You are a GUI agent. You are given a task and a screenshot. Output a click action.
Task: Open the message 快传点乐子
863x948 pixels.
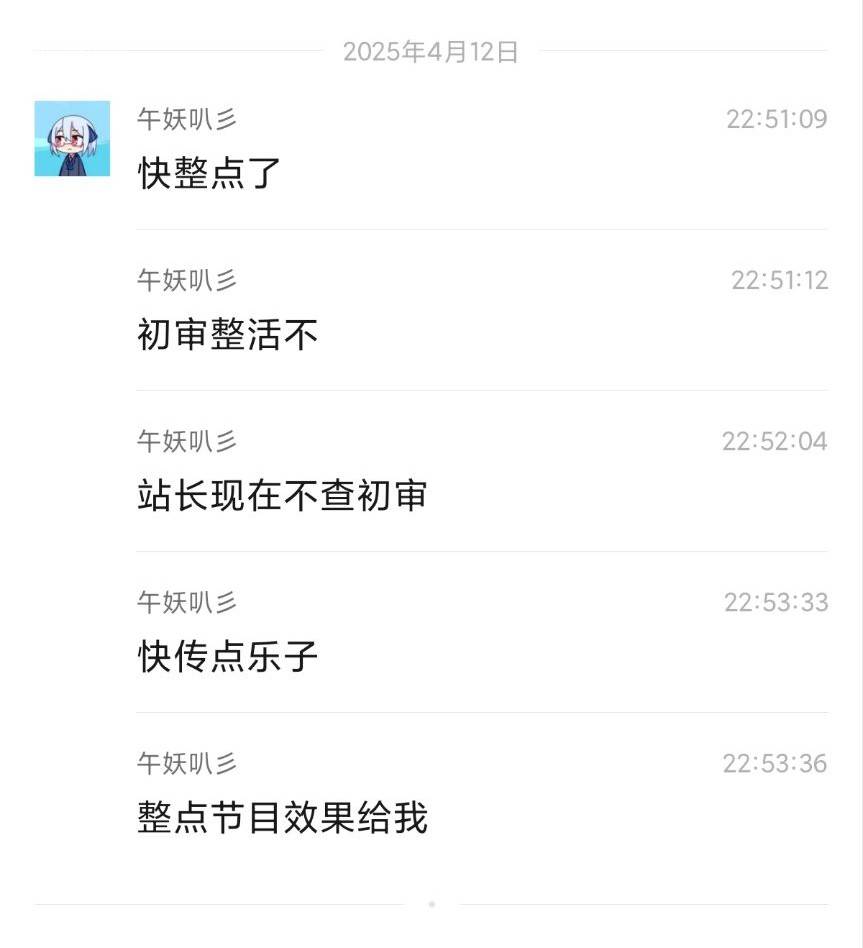(x=228, y=657)
